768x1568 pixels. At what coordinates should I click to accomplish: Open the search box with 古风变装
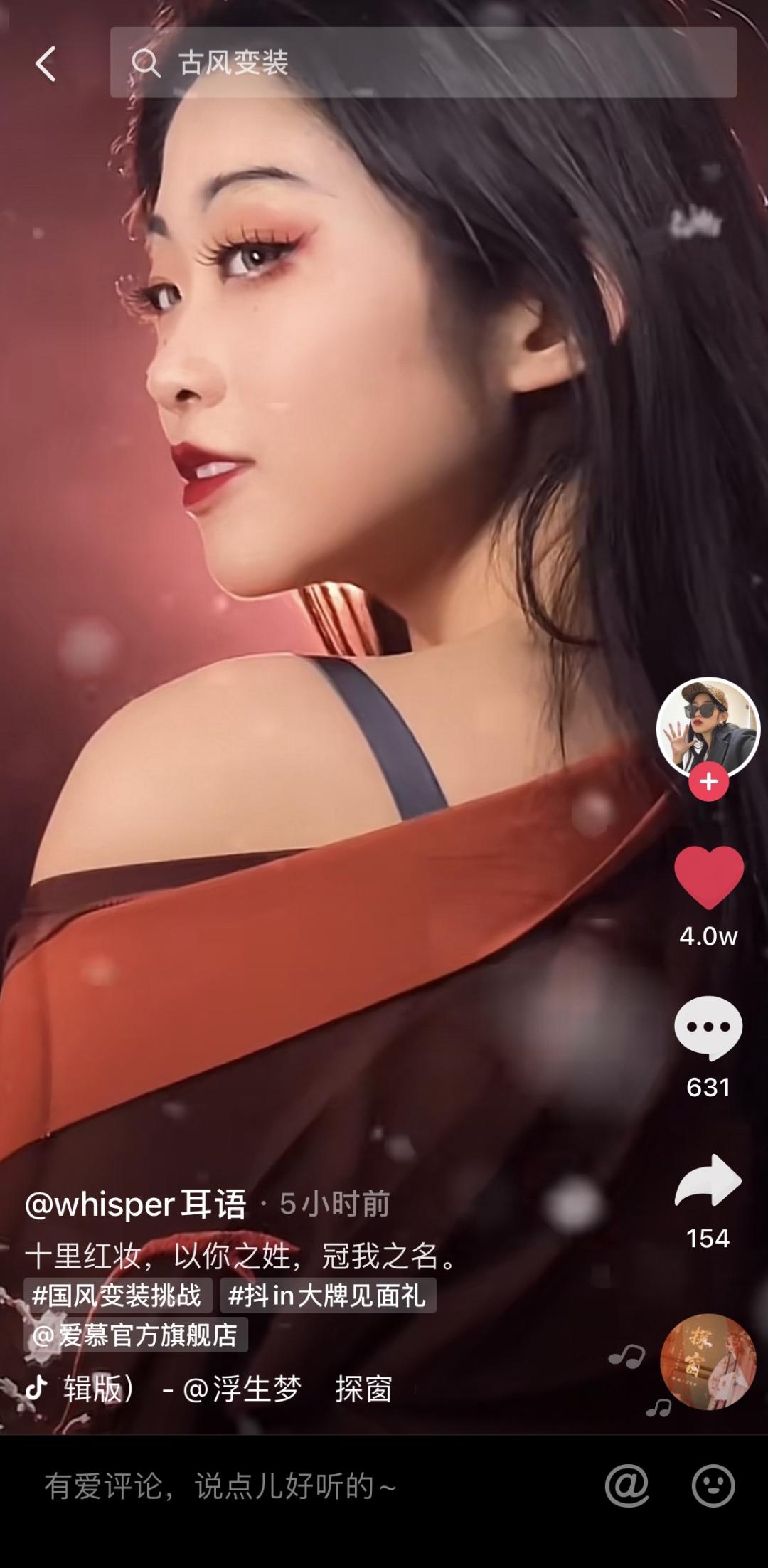coord(423,63)
